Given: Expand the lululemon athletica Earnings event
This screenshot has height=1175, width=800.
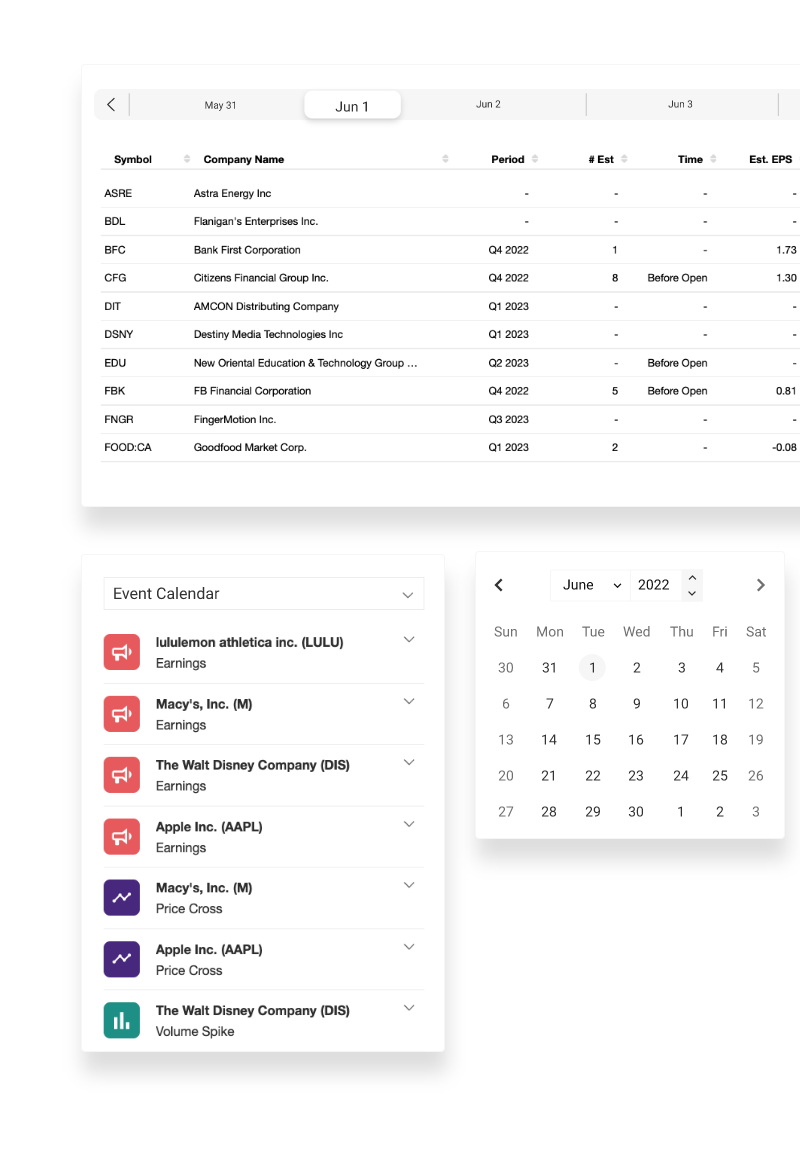Looking at the screenshot, I should pyautogui.click(x=408, y=640).
